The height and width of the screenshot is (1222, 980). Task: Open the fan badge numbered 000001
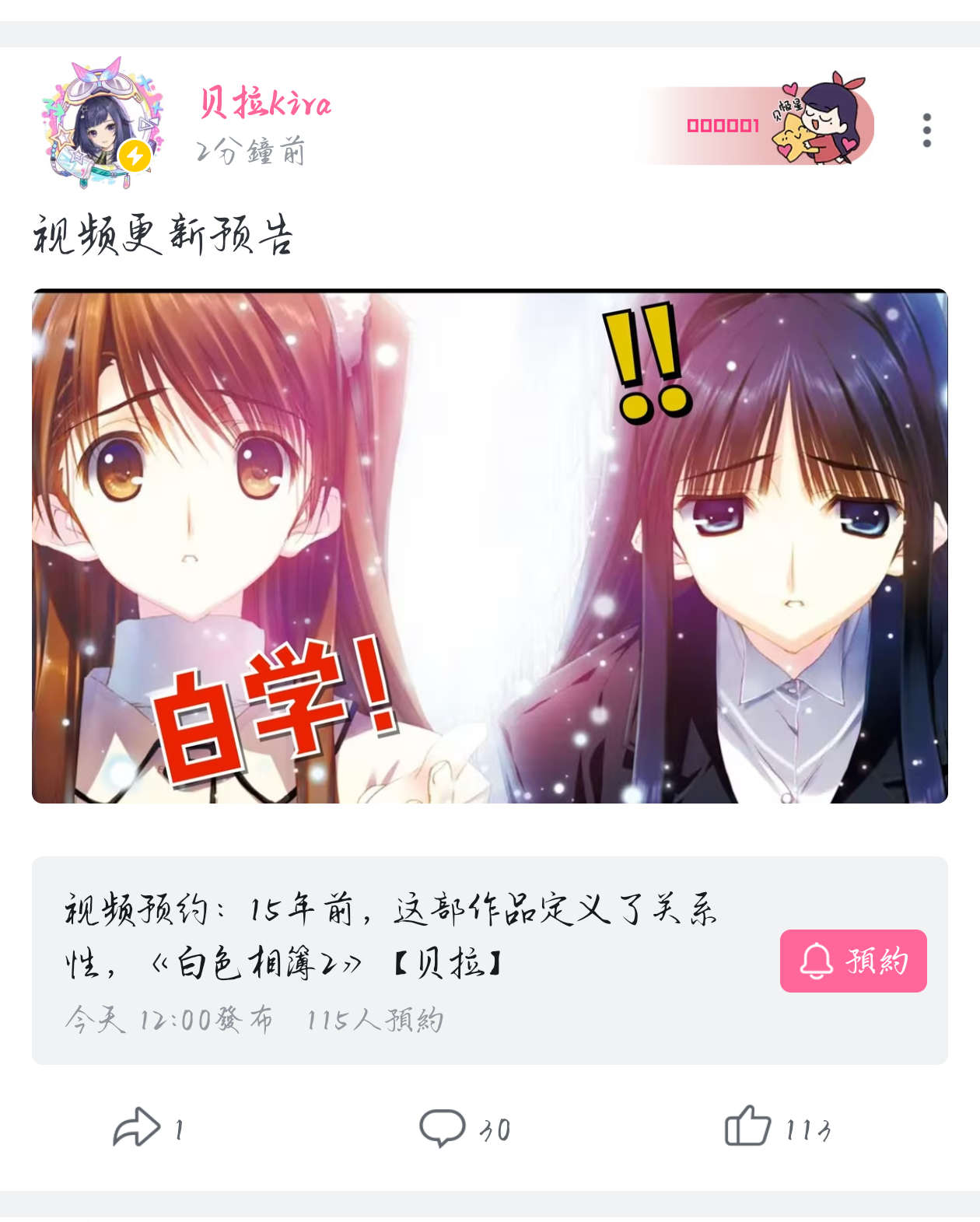[756, 124]
